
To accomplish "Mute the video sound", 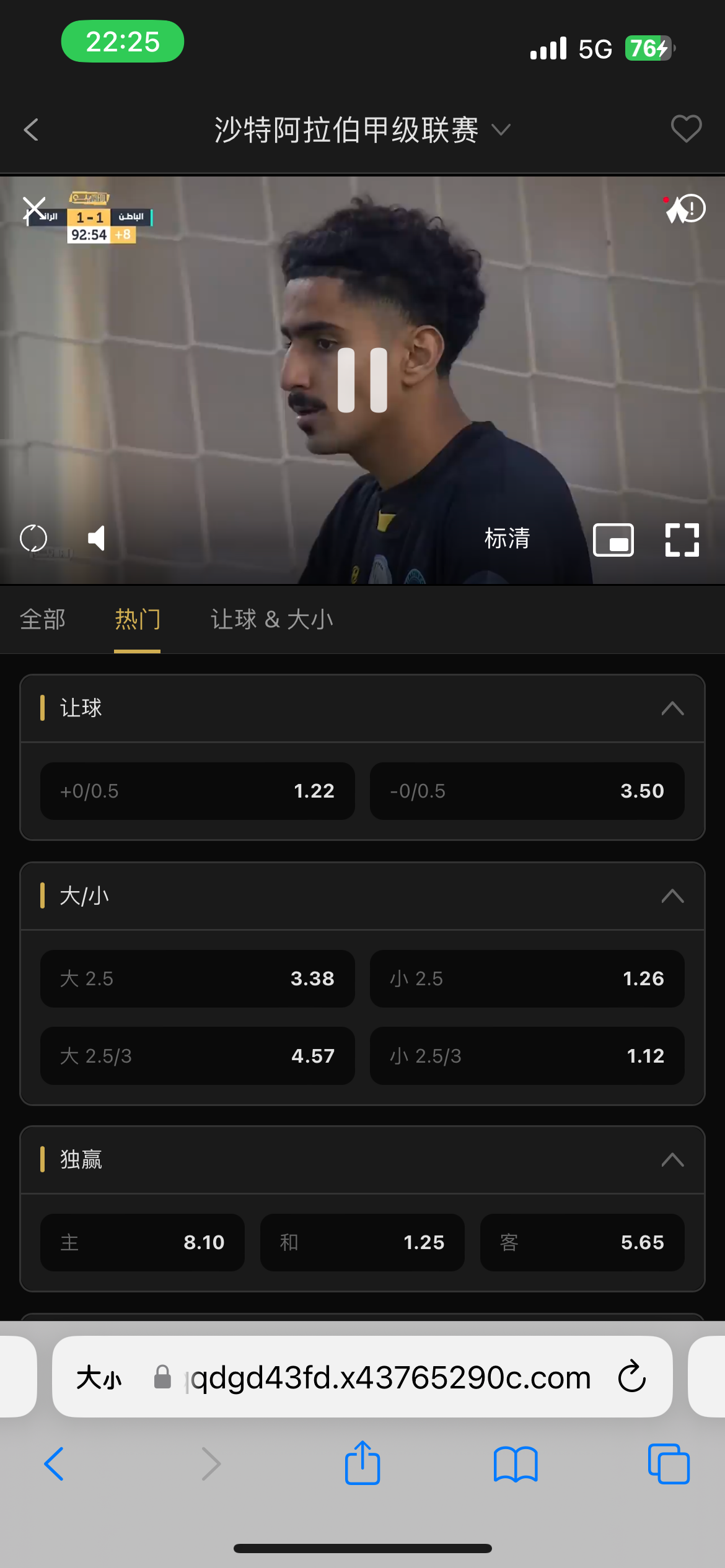I will pos(97,538).
